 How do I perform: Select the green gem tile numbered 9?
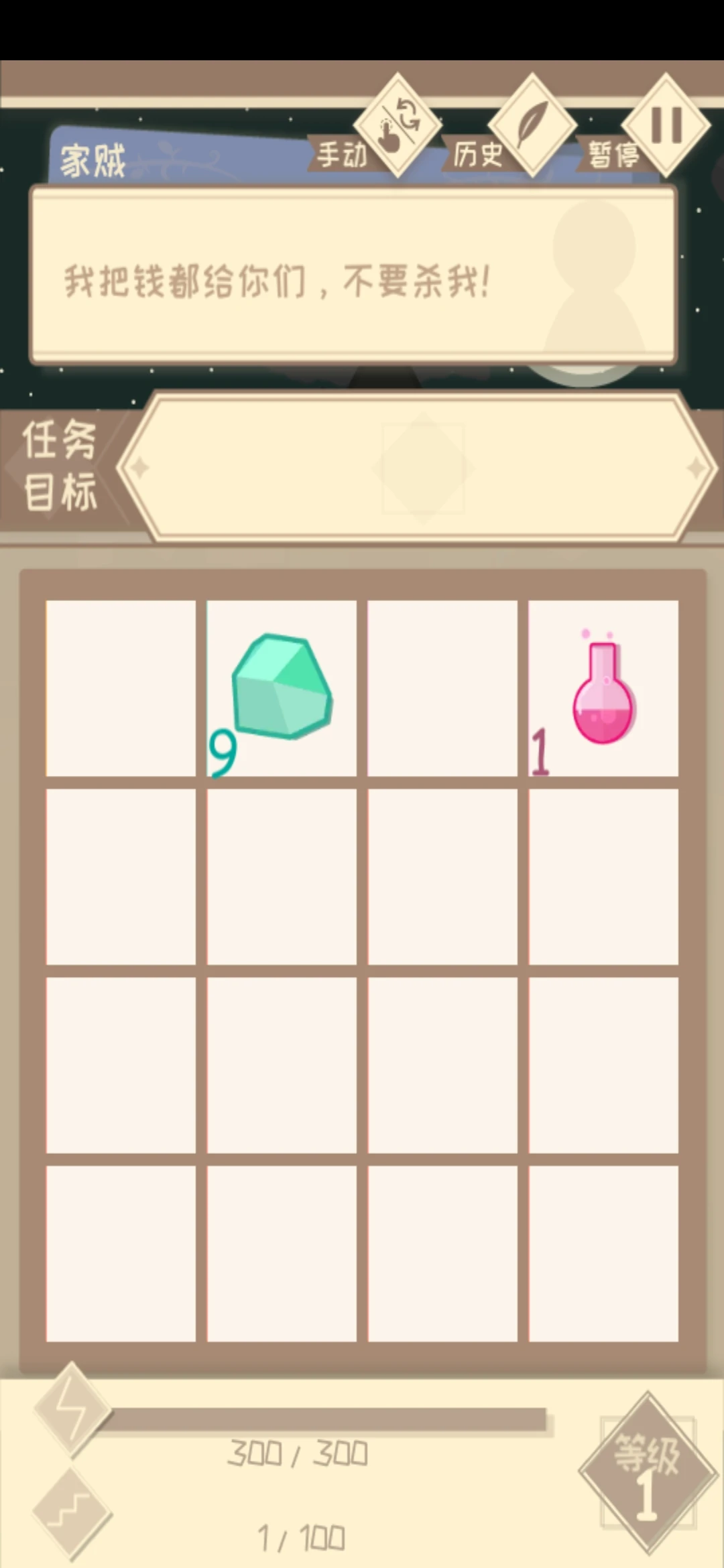click(x=282, y=688)
